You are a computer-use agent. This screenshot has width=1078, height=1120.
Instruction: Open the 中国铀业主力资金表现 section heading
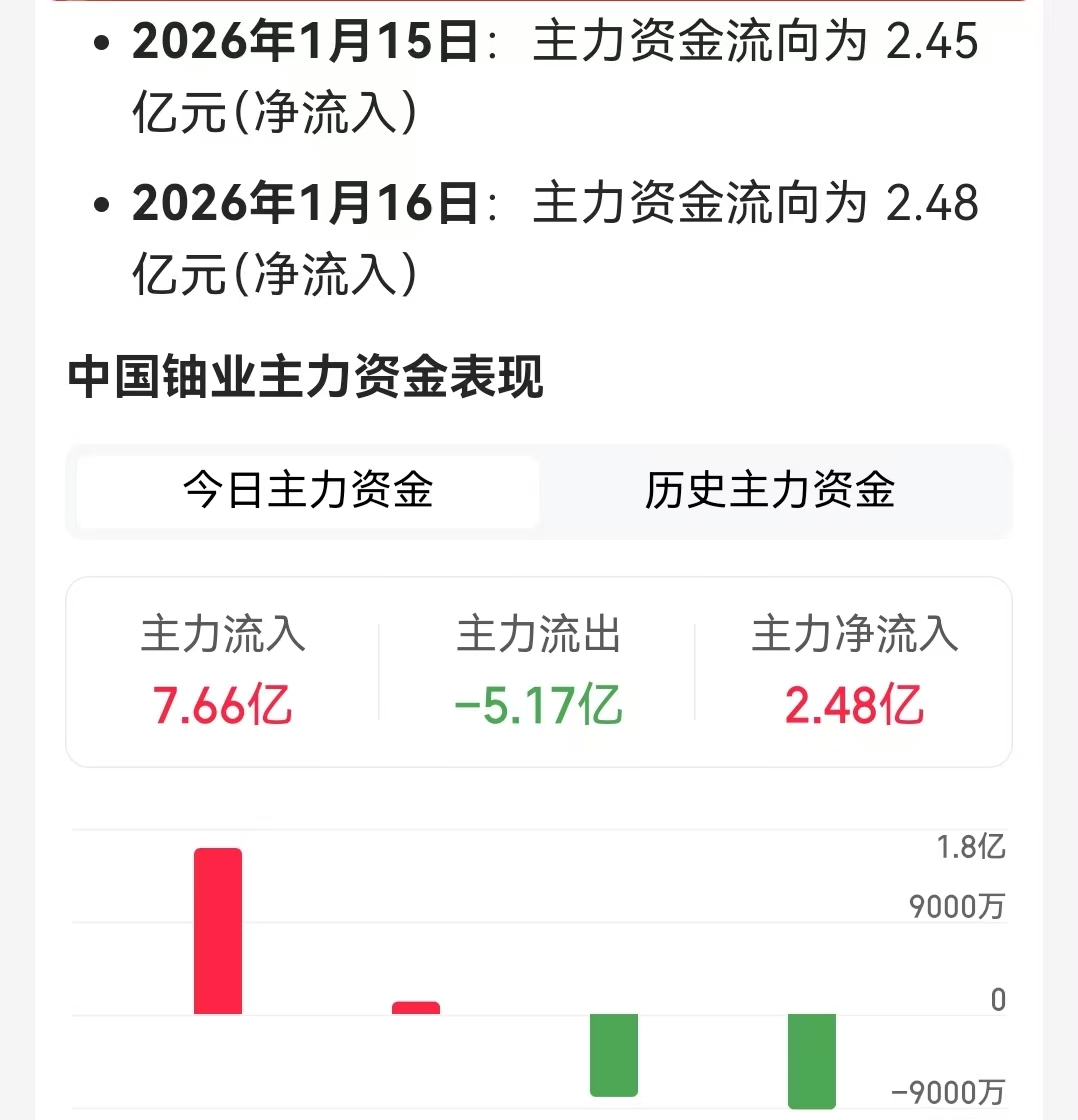pyautogui.click(x=305, y=375)
